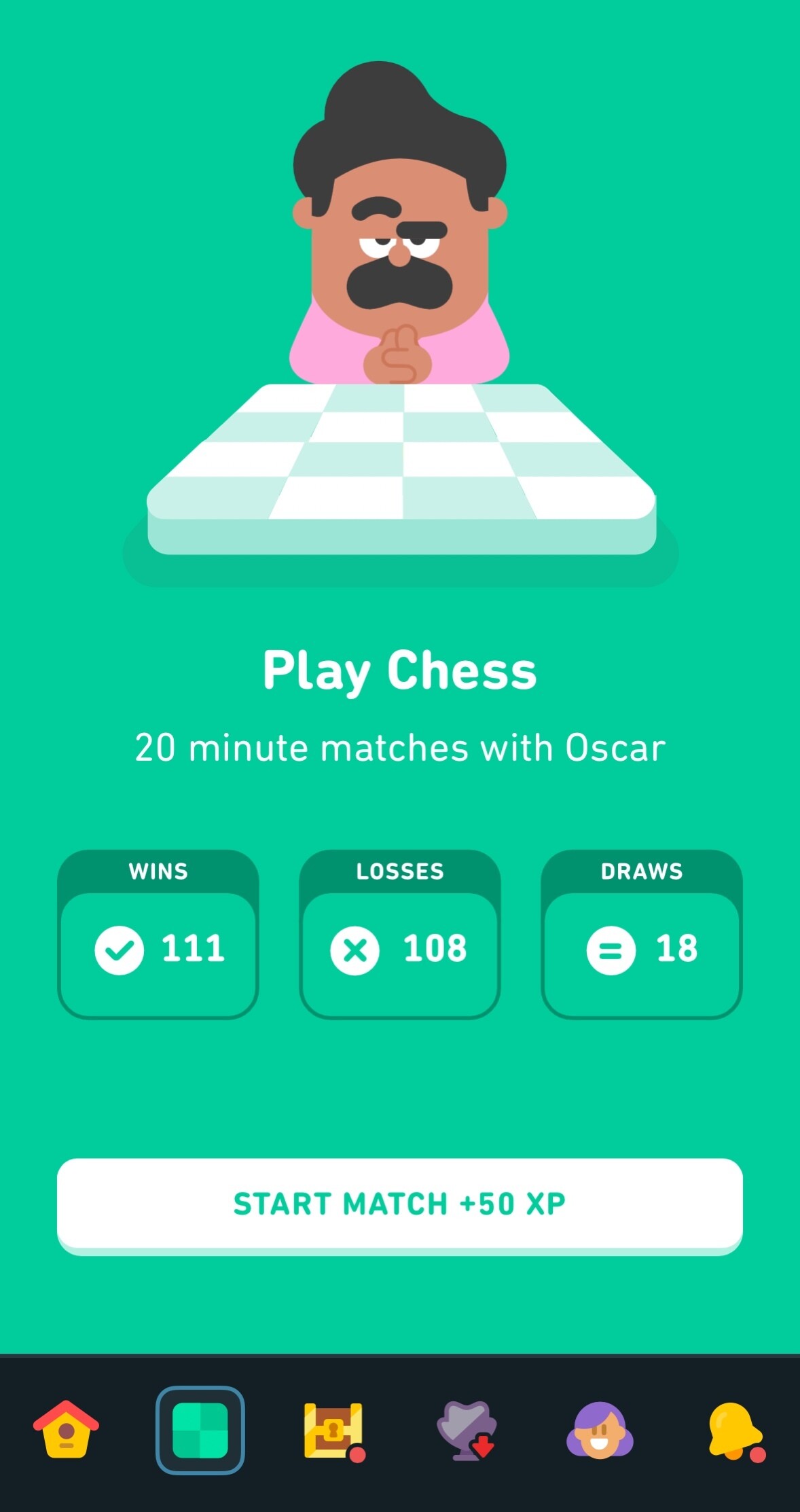Viewport: 800px width, 1512px height.
Task: Select the chess board tab
Action: pyautogui.click(x=200, y=1430)
